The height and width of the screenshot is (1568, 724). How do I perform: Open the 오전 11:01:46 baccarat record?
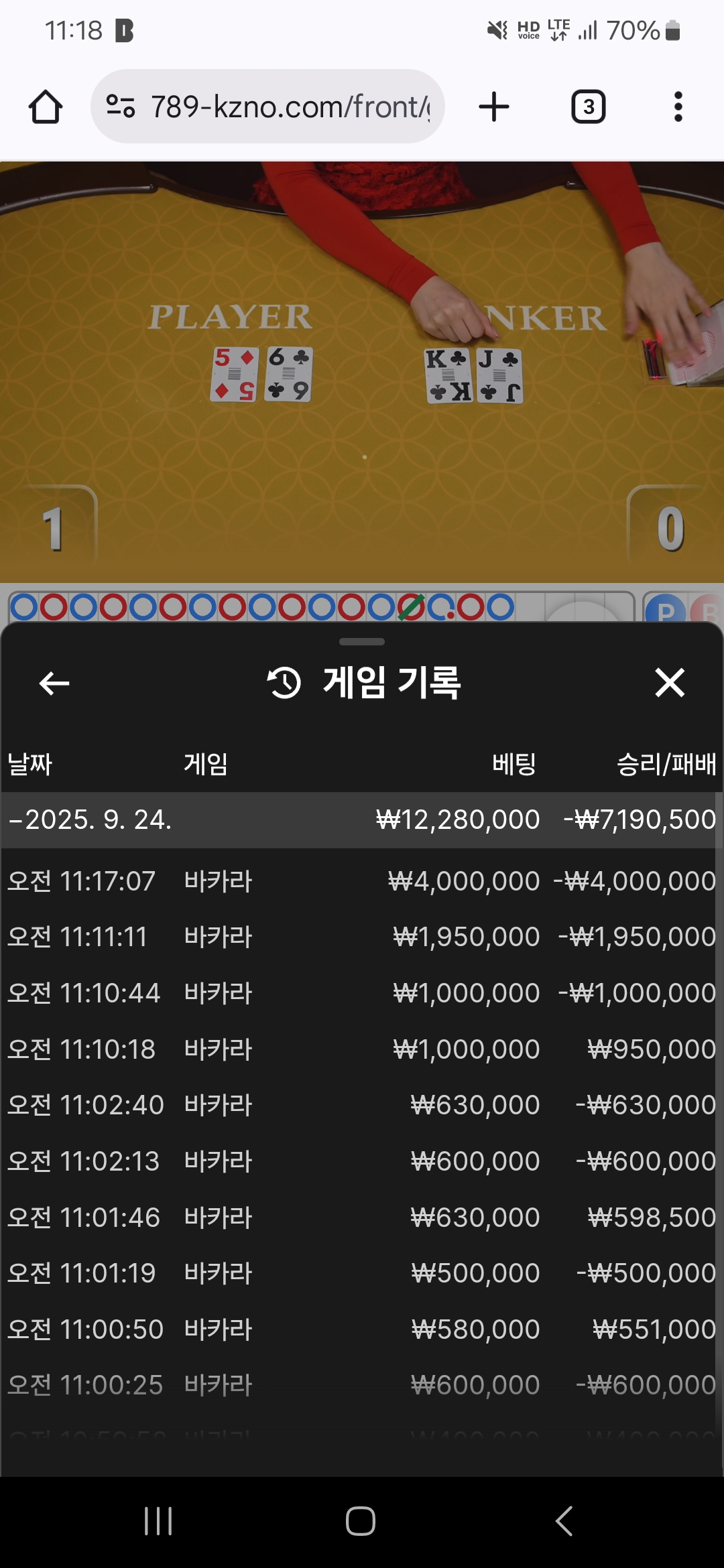[362, 1218]
